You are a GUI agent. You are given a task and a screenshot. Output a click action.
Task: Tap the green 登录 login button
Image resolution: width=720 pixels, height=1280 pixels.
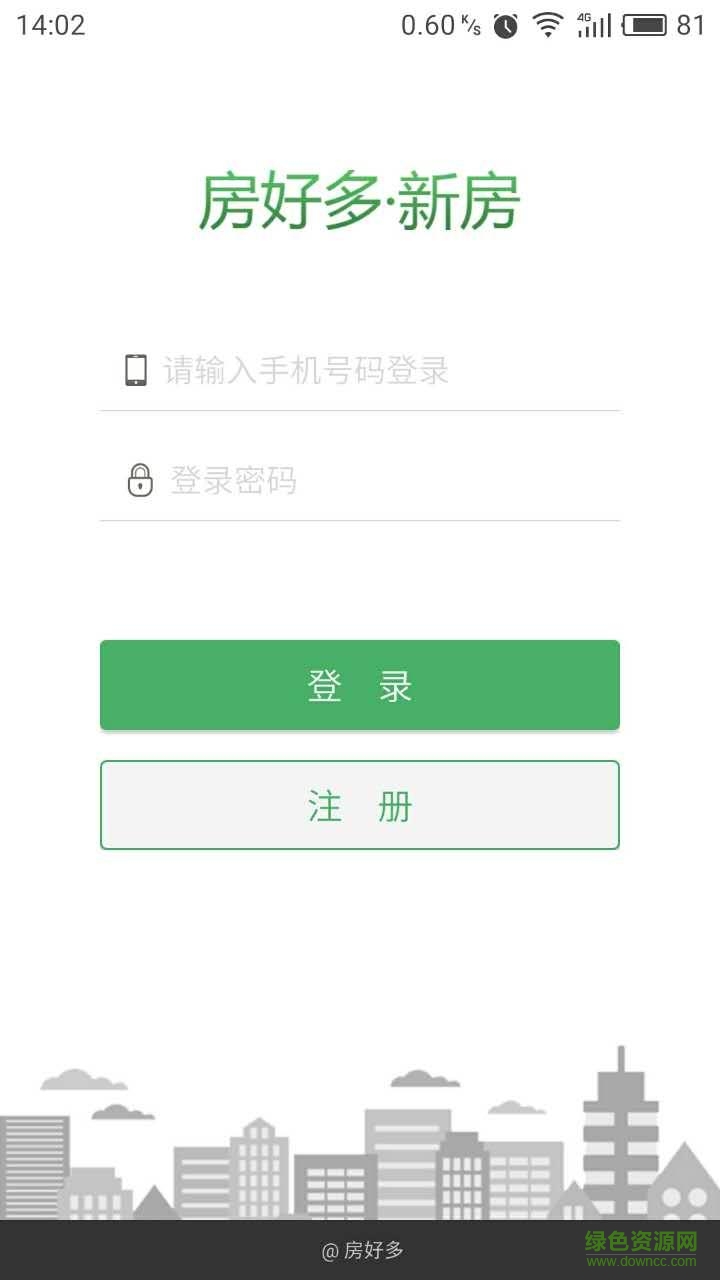(x=360, y=686)
